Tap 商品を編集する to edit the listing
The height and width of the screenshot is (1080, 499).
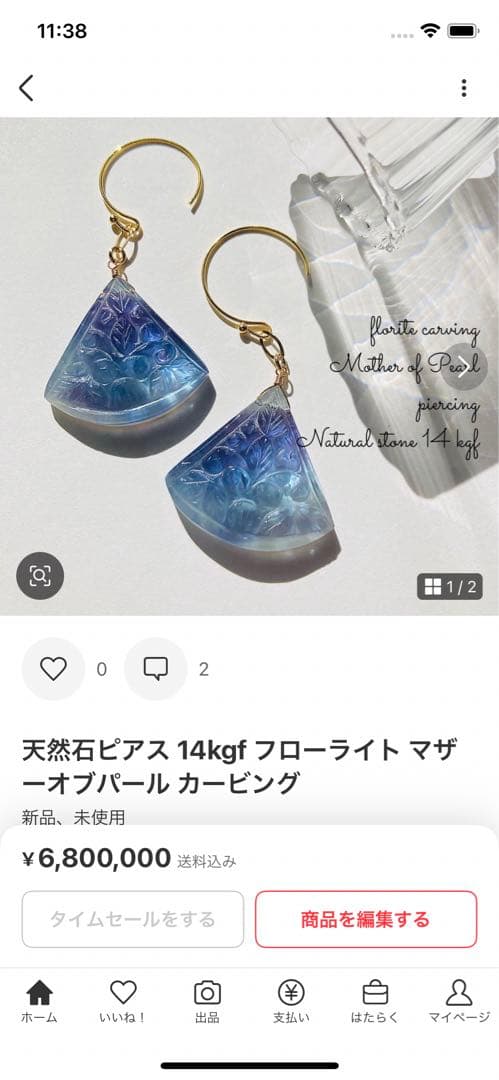(366, 919)
